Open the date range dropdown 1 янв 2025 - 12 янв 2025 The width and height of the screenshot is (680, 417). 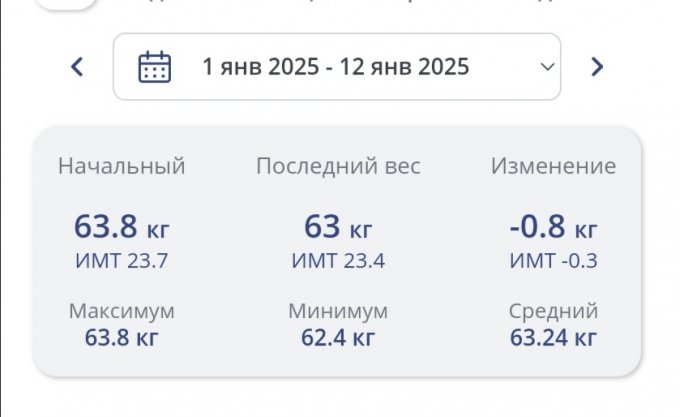(x=337, y=67)
